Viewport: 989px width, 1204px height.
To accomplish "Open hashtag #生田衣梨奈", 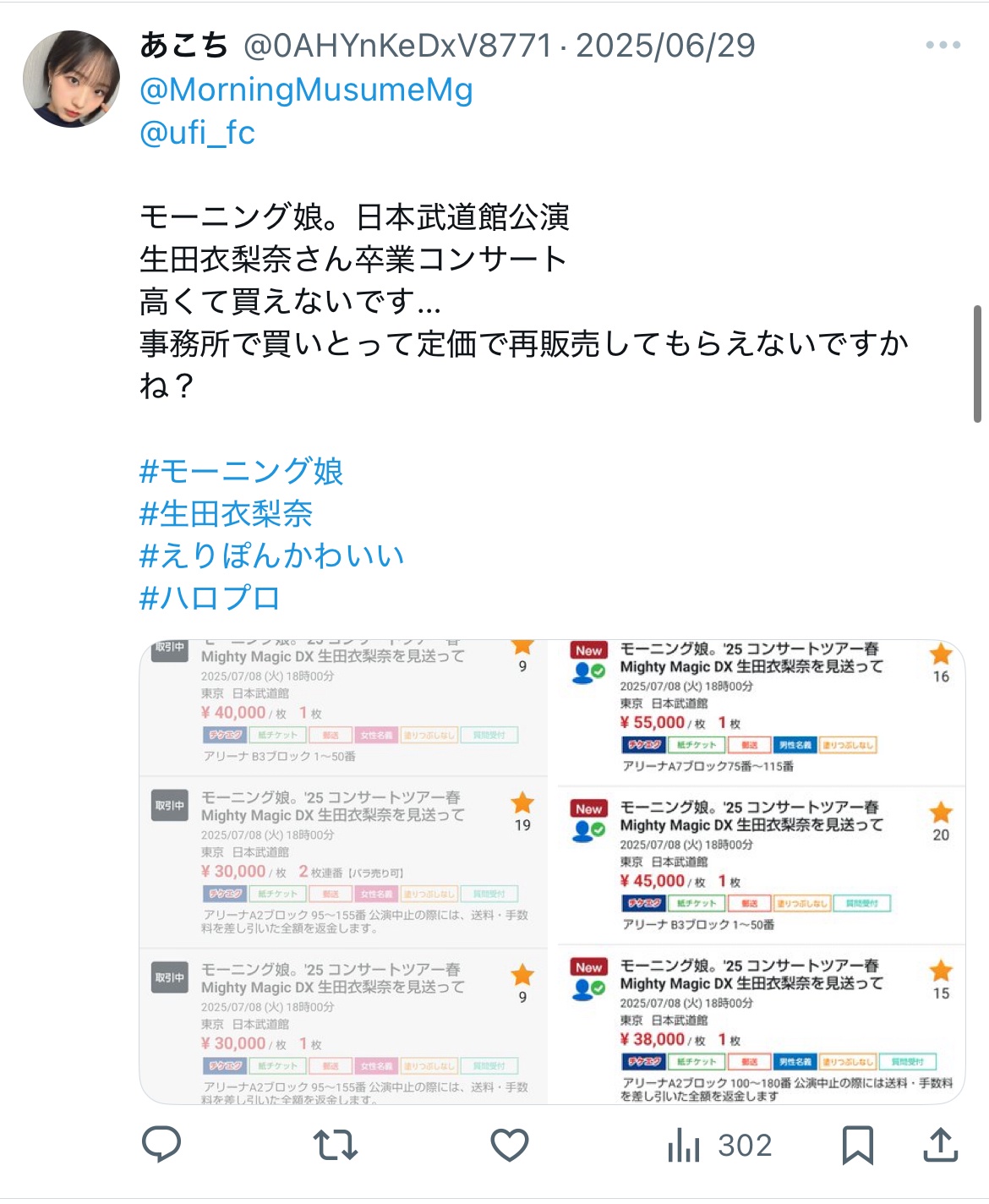I will pyautogui.click(x=226, y=513).
